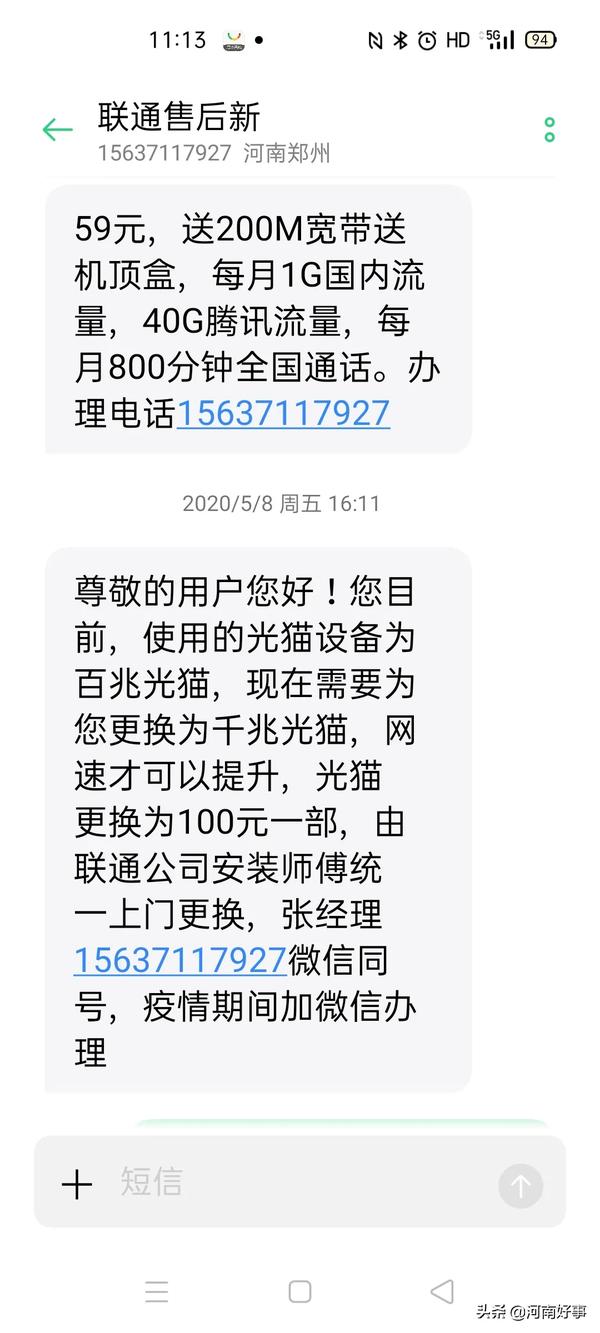Open the three-dot overflow menu
600x1333 pixels.
(x=549, y=129)
